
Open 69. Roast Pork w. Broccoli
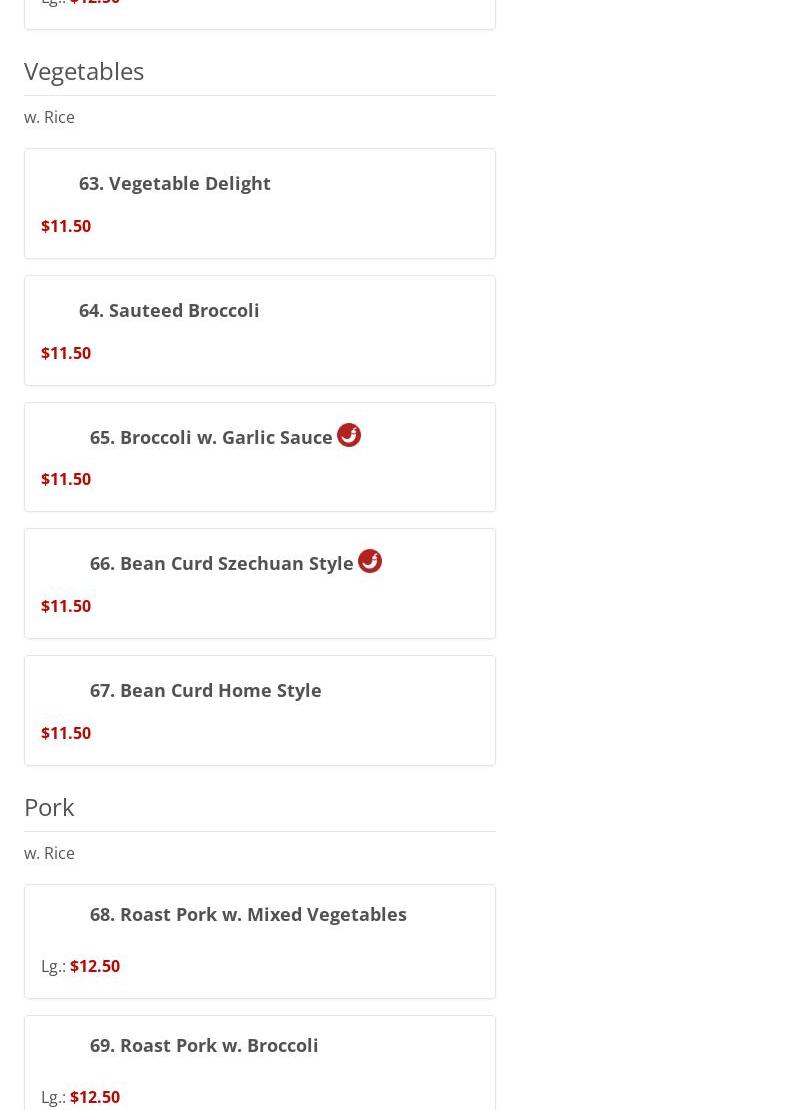click(204, 1046)
